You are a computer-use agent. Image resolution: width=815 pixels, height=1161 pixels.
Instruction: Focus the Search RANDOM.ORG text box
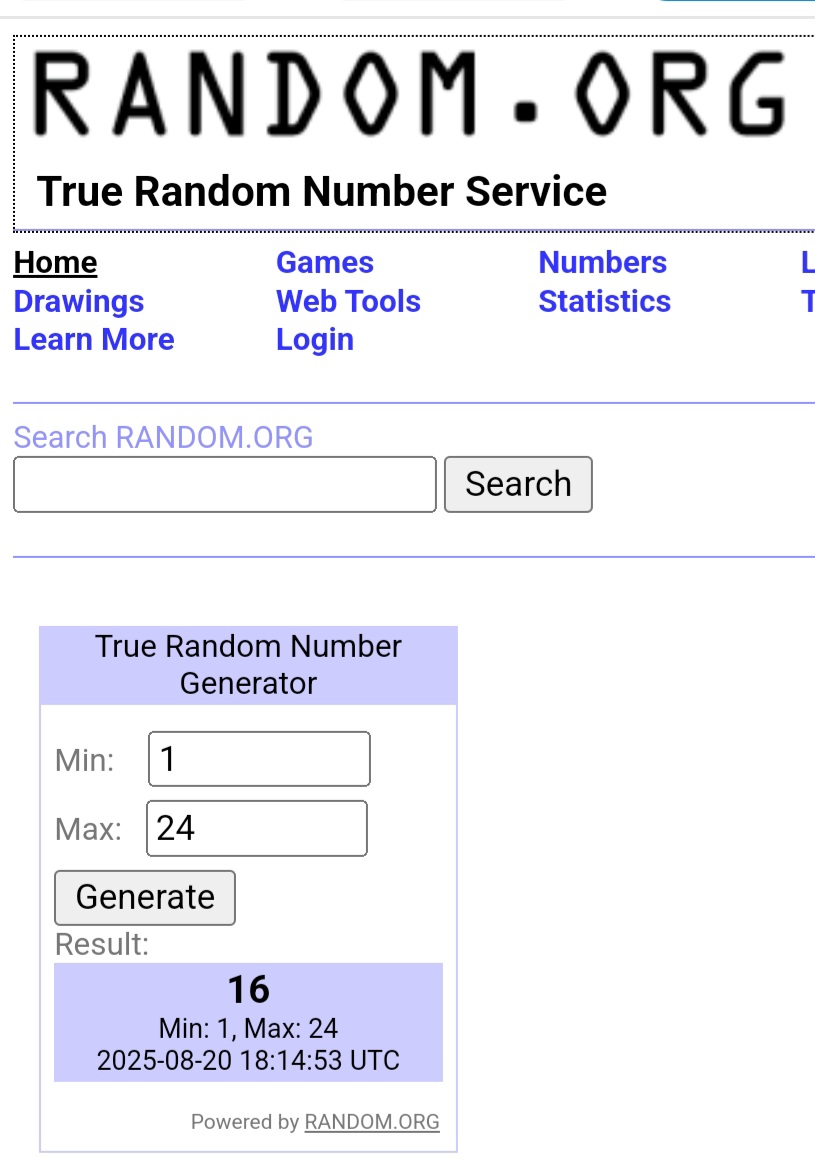coord(225,484)
